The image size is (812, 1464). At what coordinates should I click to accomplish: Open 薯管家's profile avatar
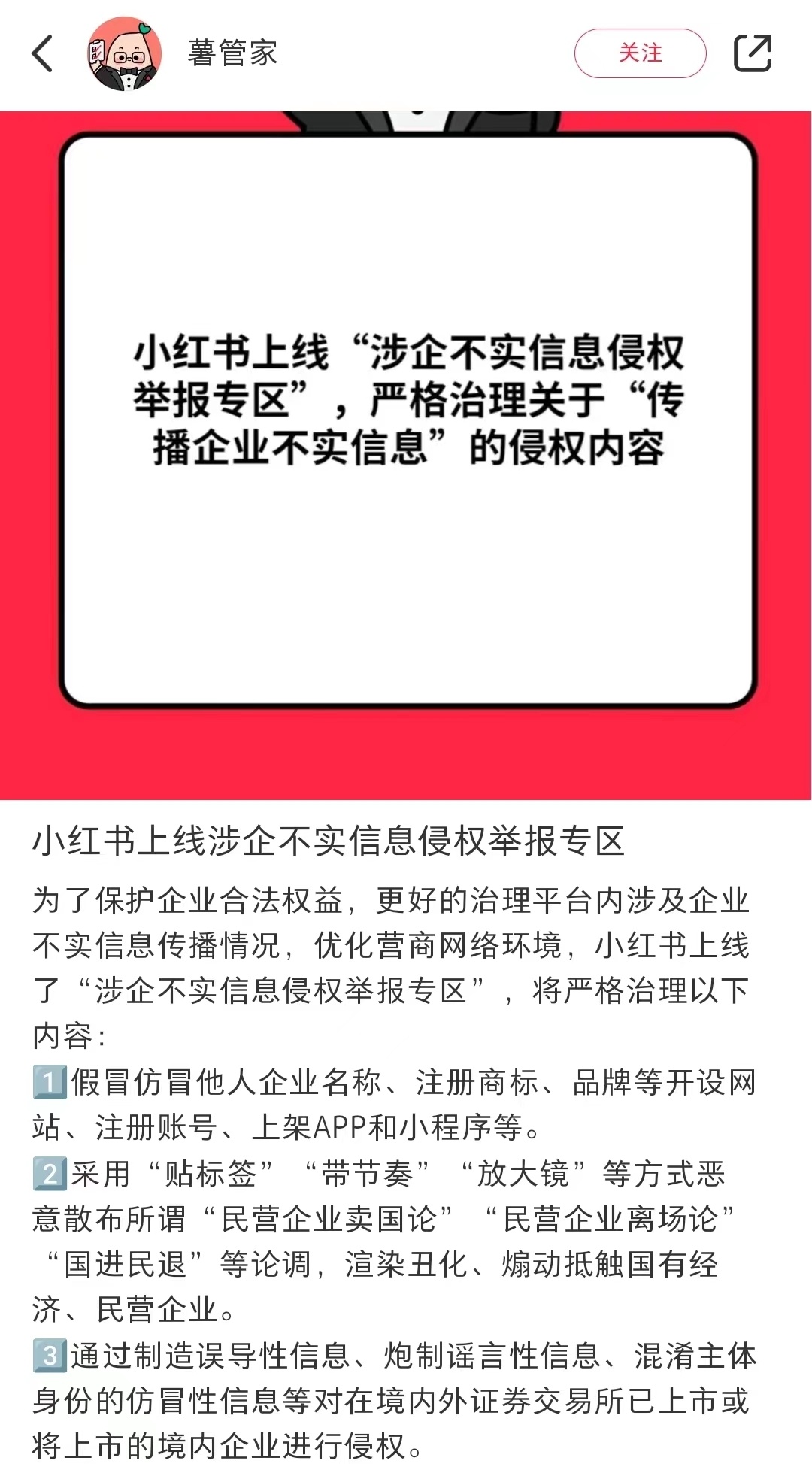[x=125, y=54]
